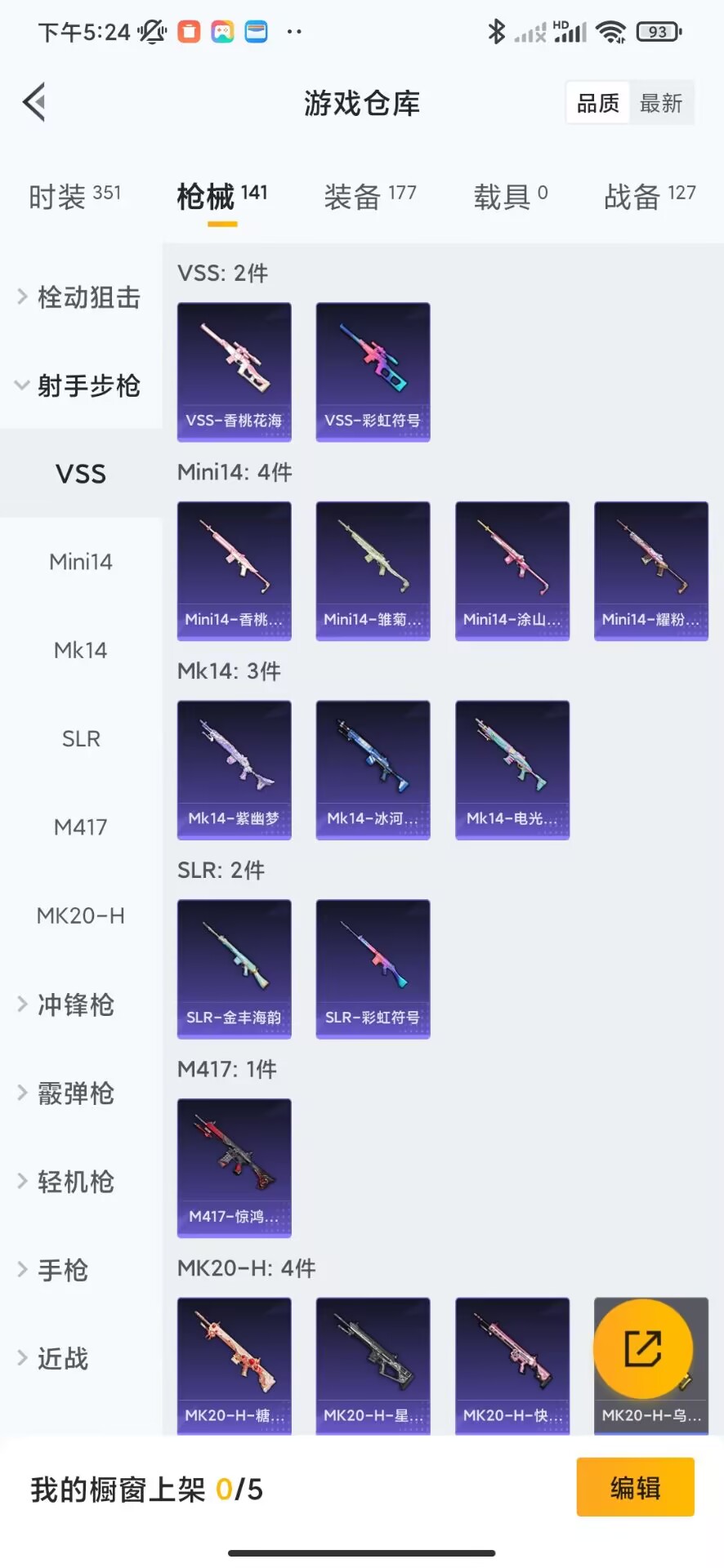Select MK20-H in the sidebar
Viewport: 724px width, 1568px height.
point(81,915)
